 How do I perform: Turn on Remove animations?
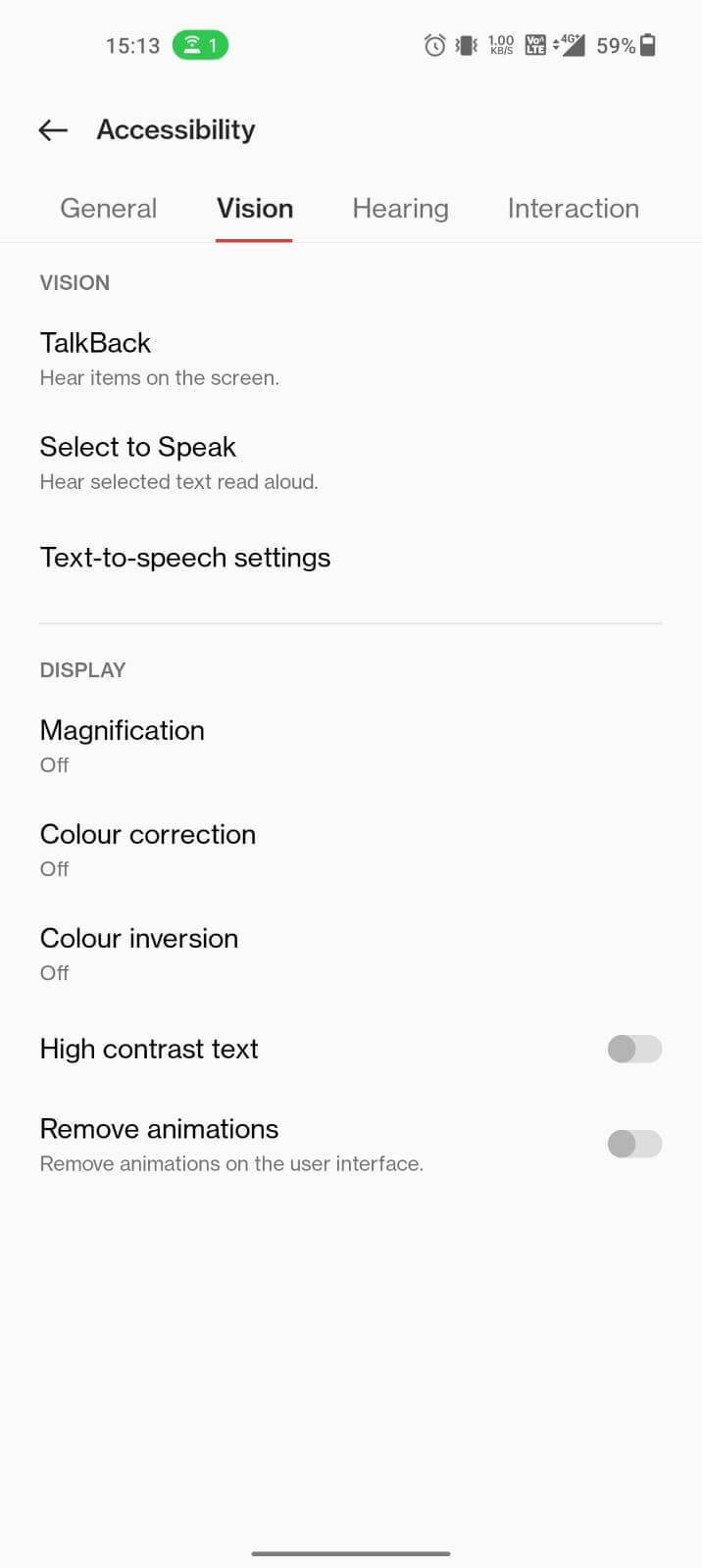(x=633, y=1144)
